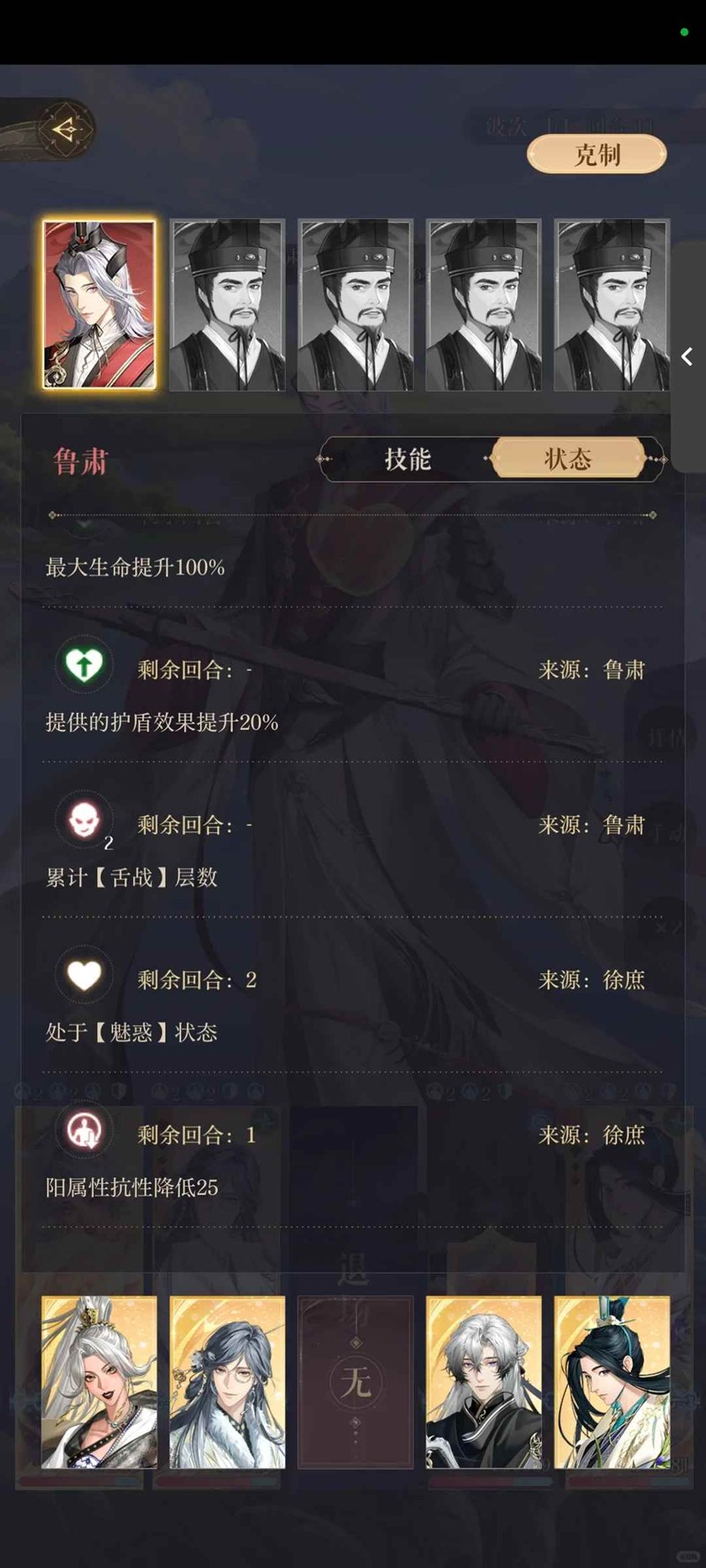Open the 克制 counter info button
This screenshot has width=706, height=1568.
pos(597,155)
